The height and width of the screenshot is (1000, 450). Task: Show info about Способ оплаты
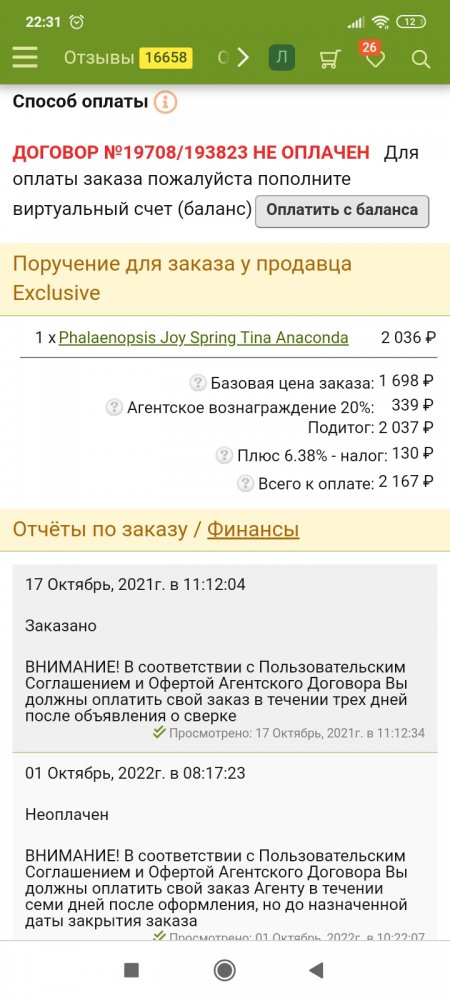165,102
